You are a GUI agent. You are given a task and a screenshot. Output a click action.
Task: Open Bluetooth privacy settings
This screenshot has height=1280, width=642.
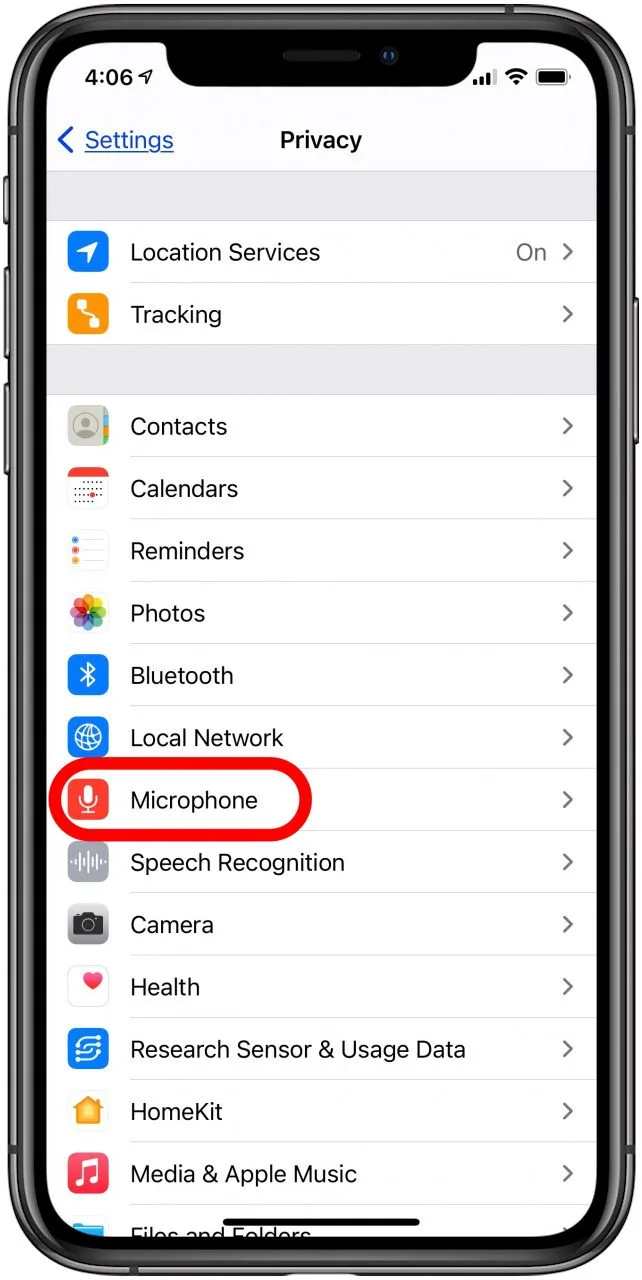(320, 676)
